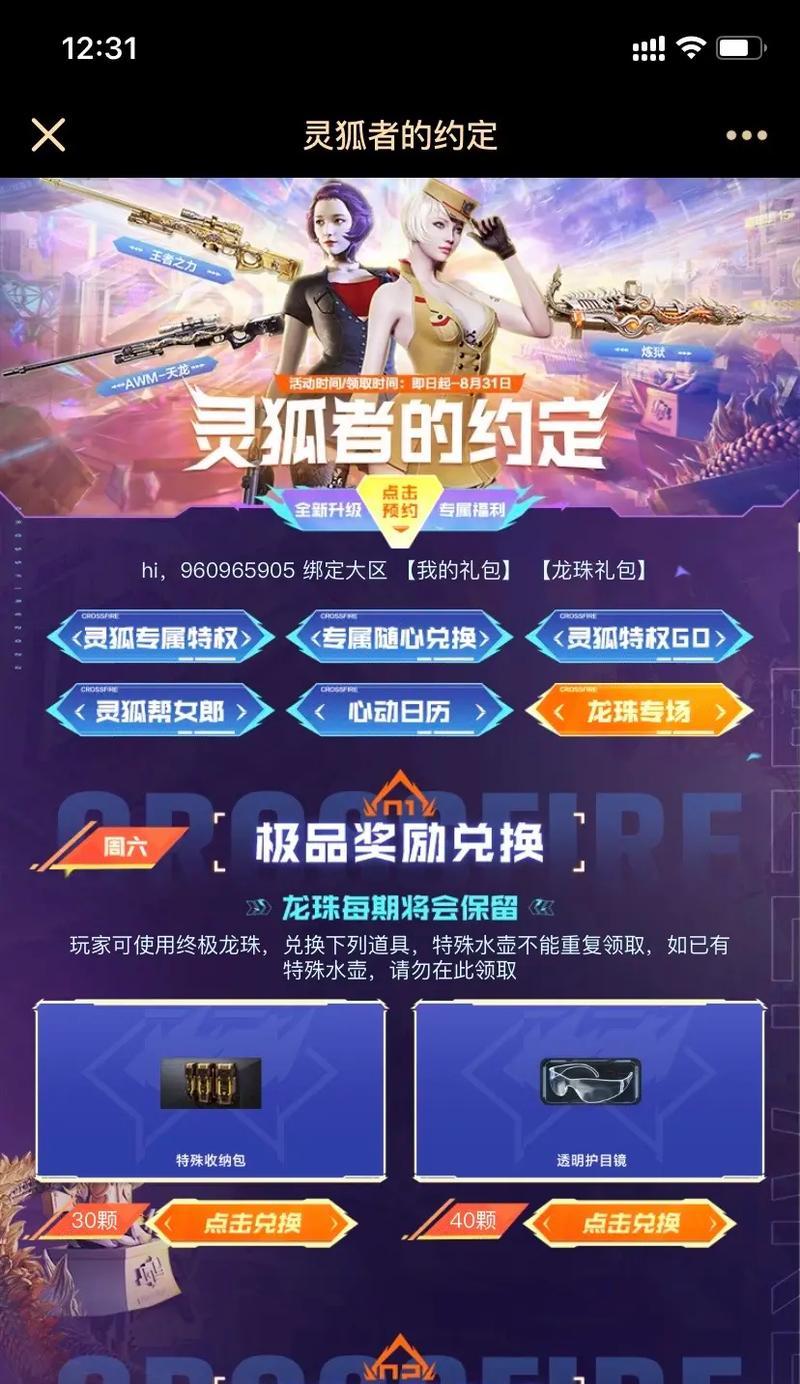Open the 灵狐特权GO section

(639, 638)
